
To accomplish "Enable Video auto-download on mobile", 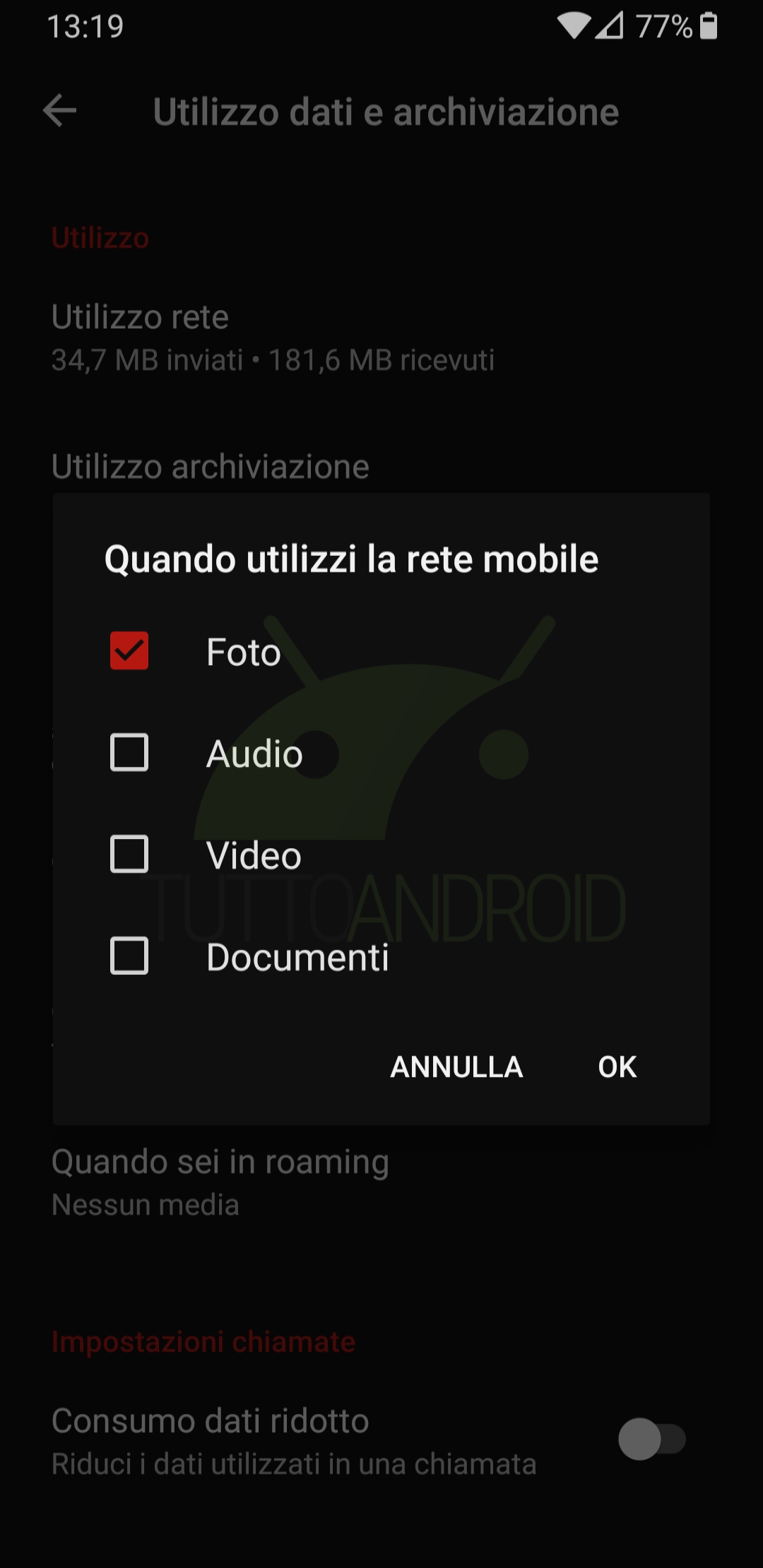I will pos(129,854).
